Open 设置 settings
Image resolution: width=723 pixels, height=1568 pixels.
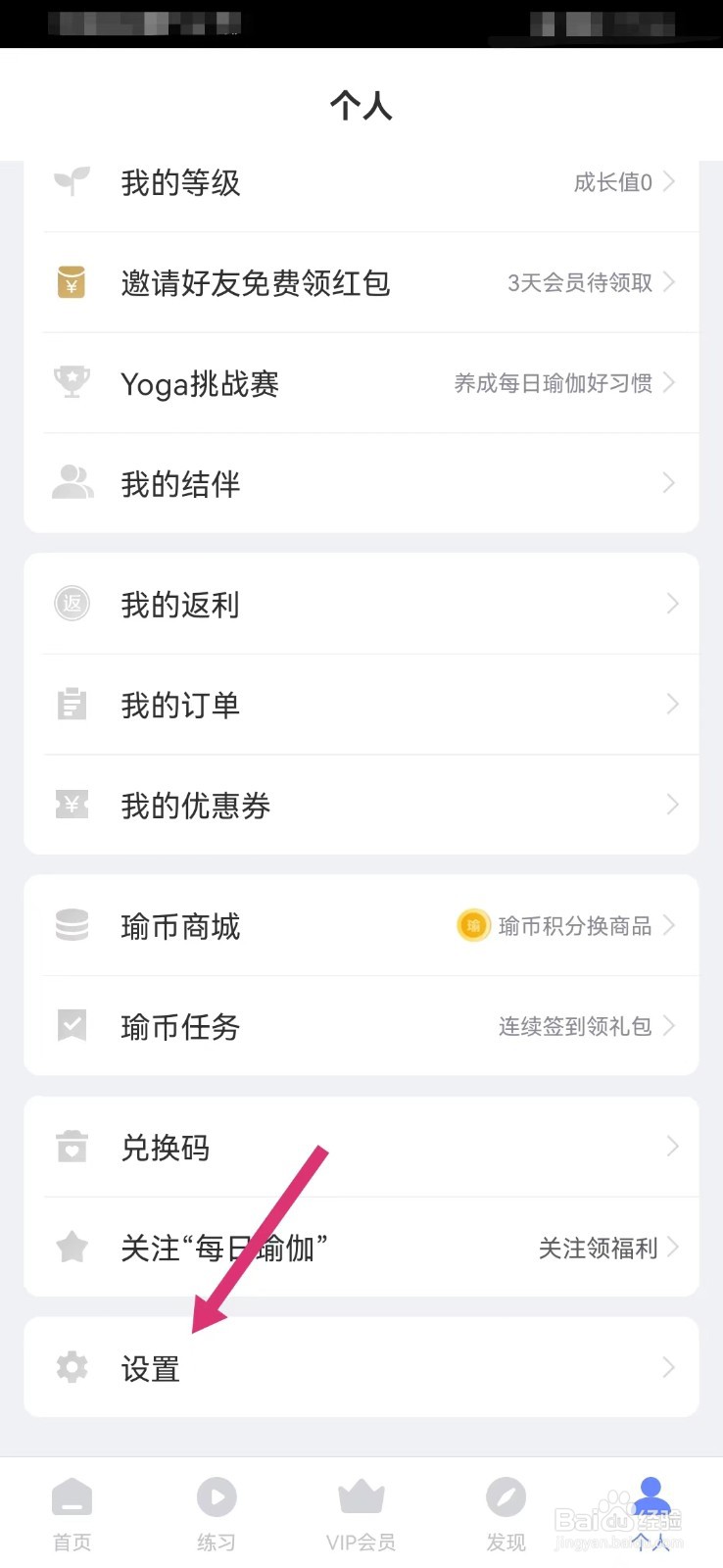click(361, 1367)
